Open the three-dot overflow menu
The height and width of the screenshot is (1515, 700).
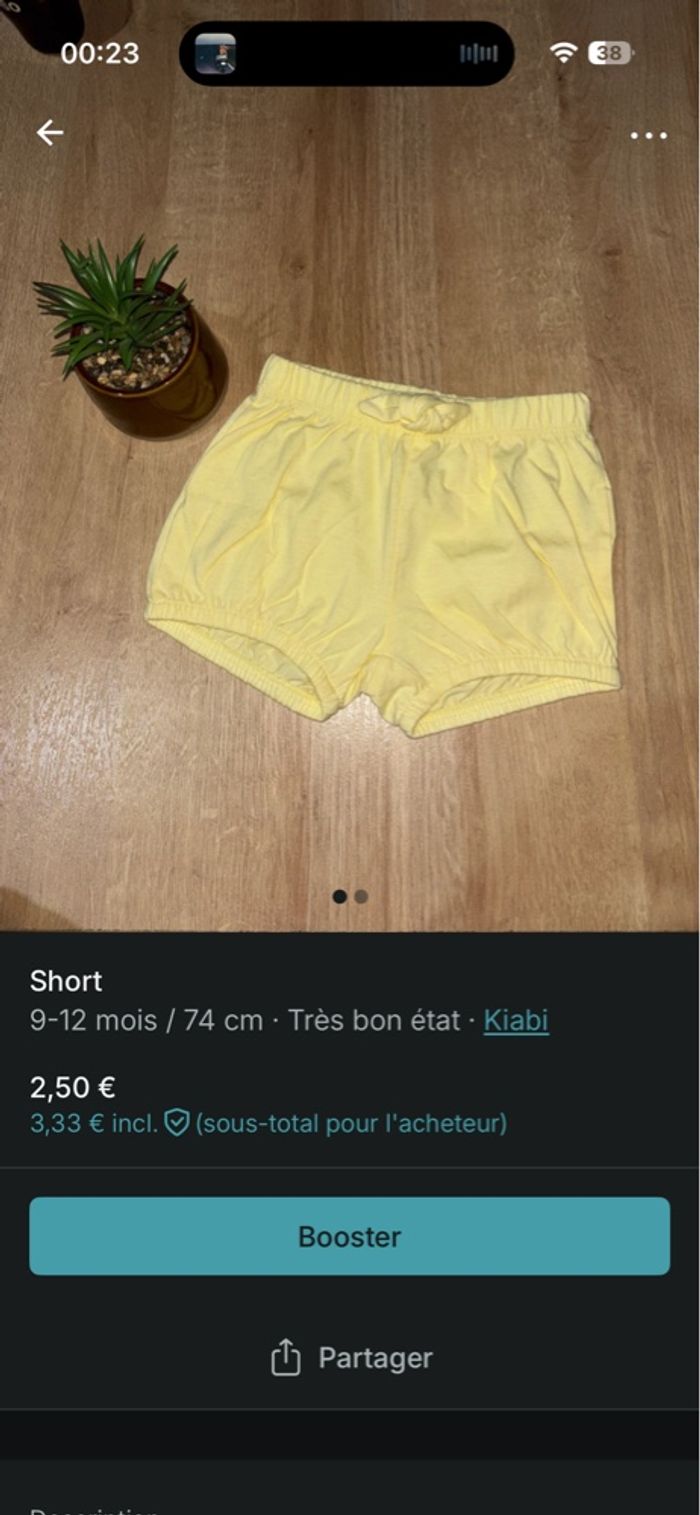point(648,135)
